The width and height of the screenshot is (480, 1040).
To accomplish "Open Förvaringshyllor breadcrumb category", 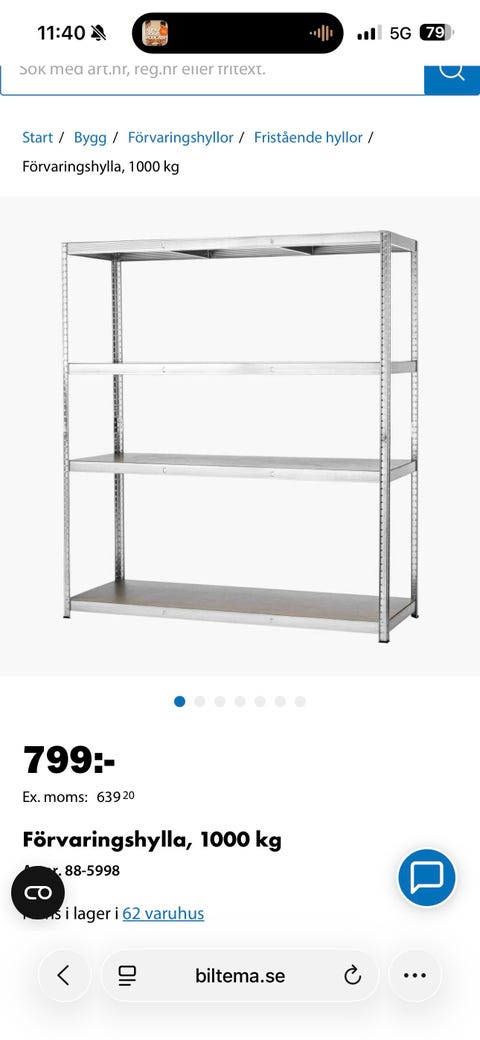I will tap(180, 137).
